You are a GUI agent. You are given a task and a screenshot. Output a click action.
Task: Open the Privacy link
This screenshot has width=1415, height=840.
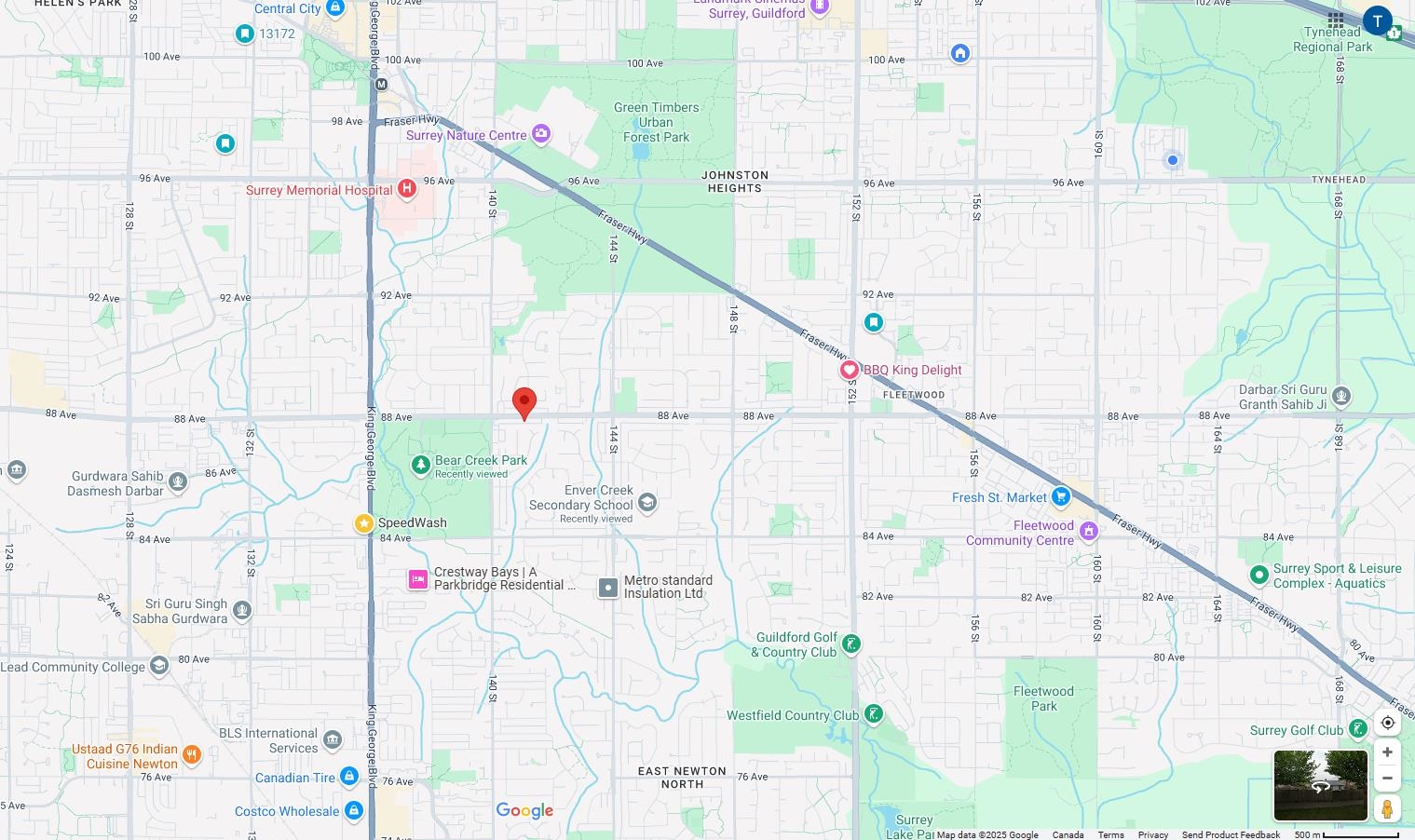tap(1152, 834)
